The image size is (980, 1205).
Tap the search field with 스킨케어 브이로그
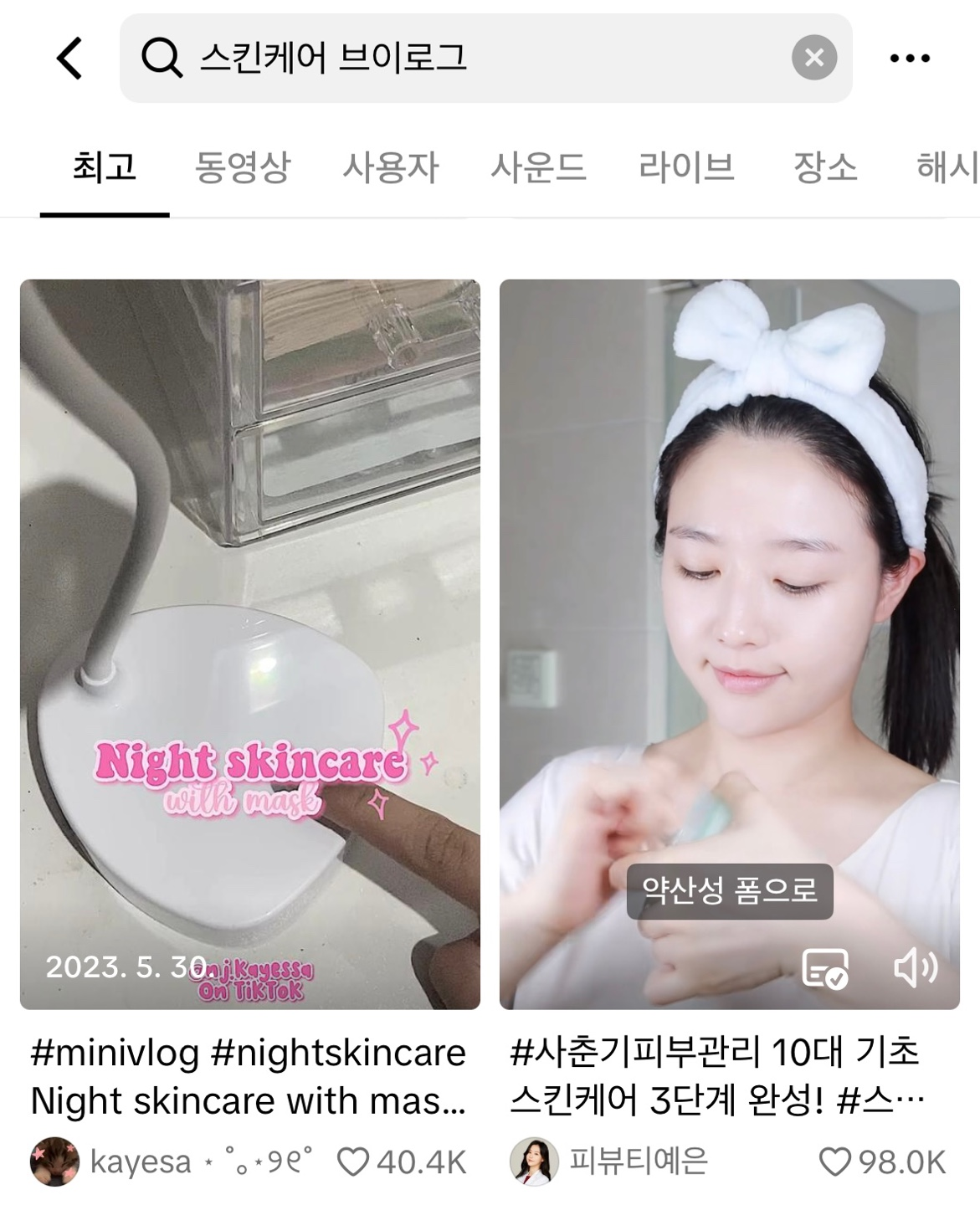pos(469,59)
